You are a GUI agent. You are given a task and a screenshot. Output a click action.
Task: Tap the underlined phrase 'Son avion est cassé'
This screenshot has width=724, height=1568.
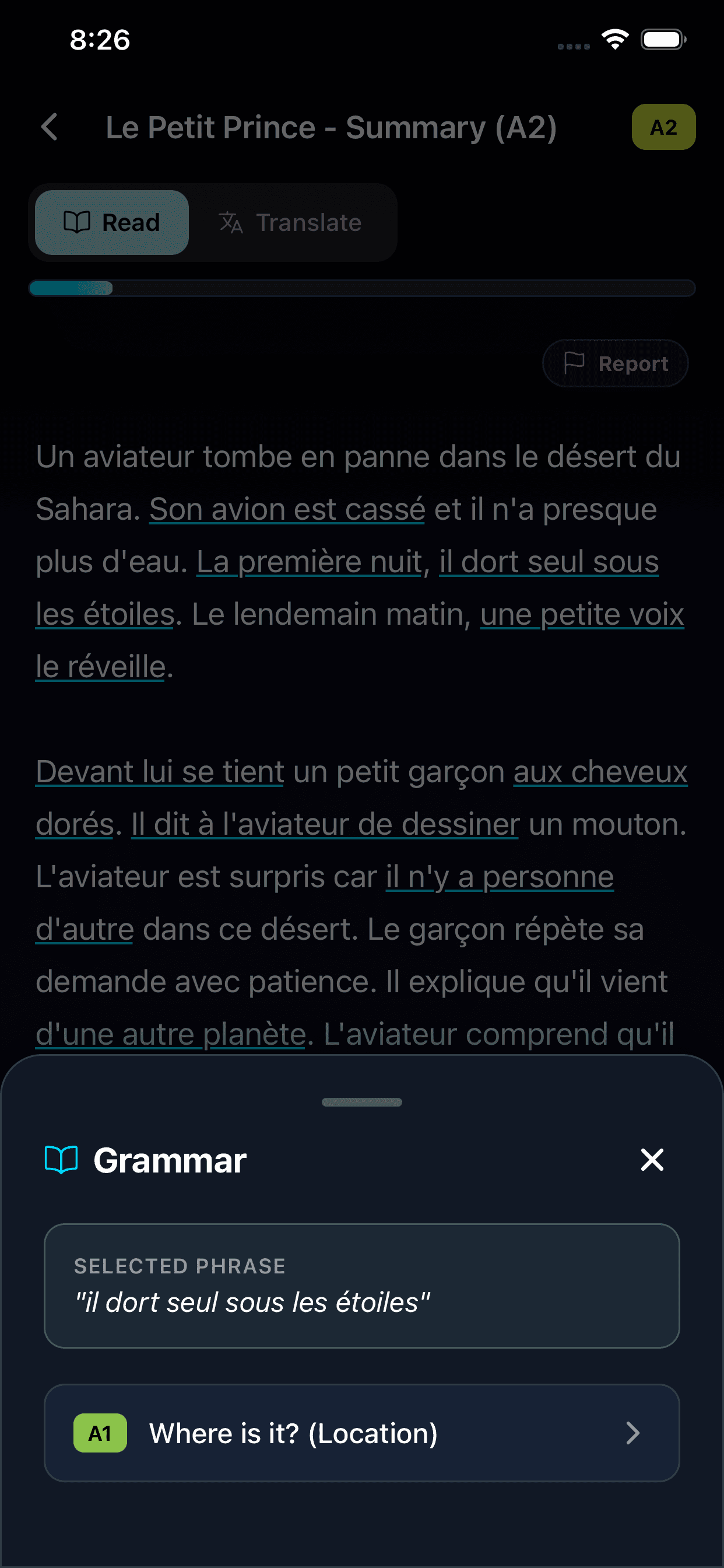click(287, 509)
